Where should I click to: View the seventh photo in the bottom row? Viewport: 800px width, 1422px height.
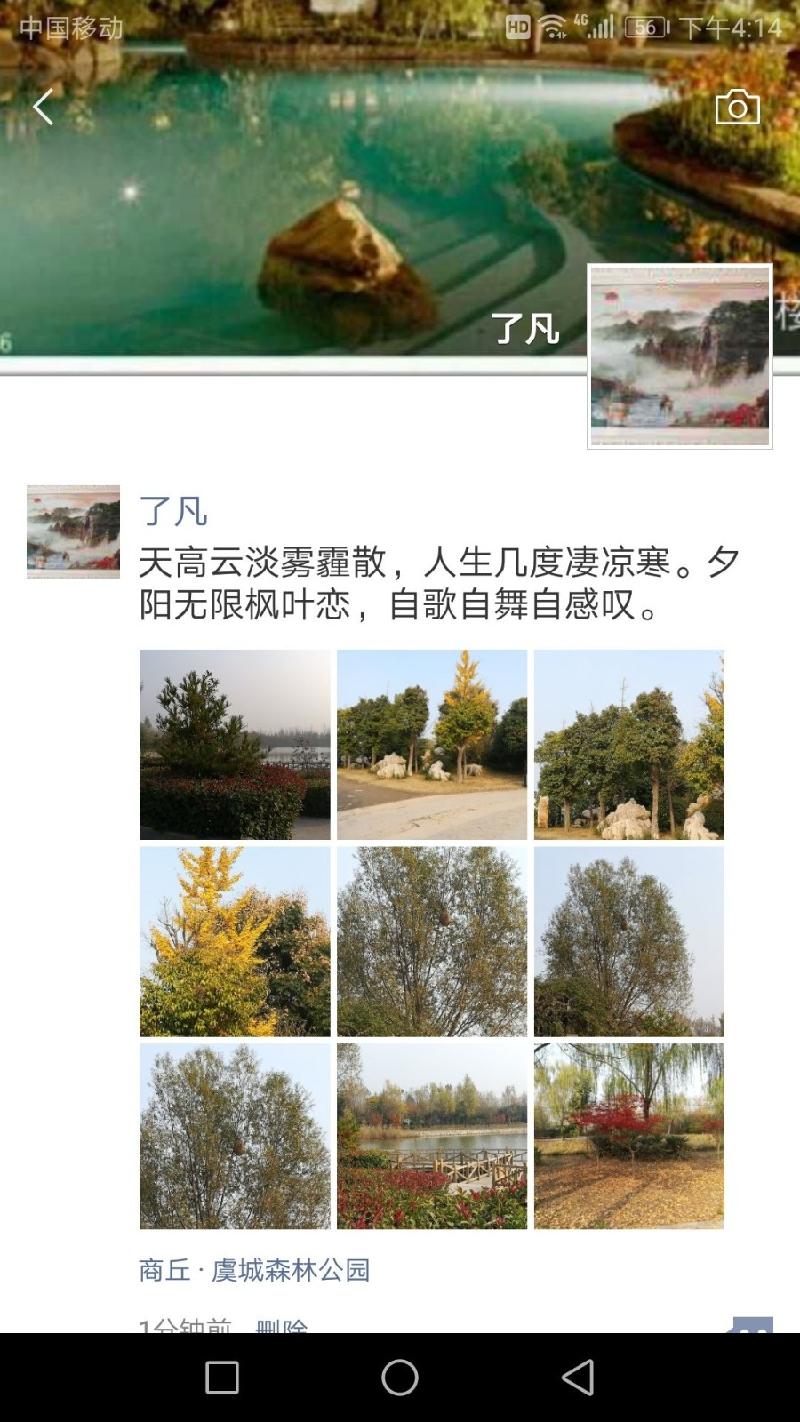tap(235, 1136)
